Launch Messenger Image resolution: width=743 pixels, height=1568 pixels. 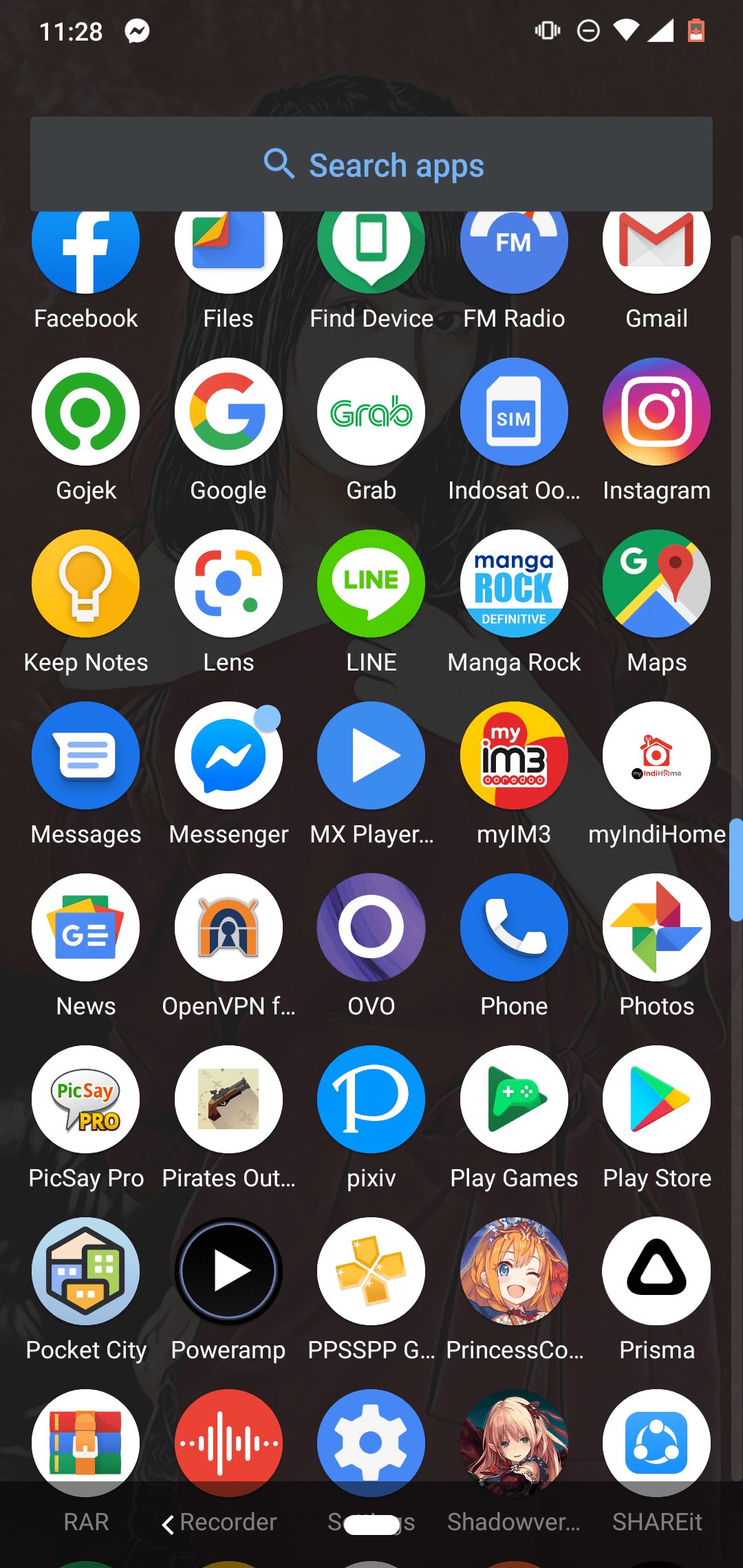click(x=228, y=756)
